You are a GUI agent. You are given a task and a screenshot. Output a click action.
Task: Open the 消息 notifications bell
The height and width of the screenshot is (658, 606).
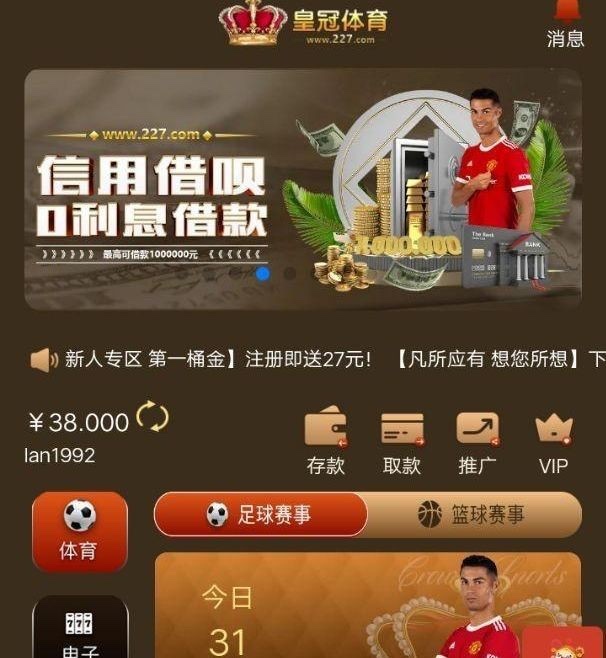click(565, 24)
